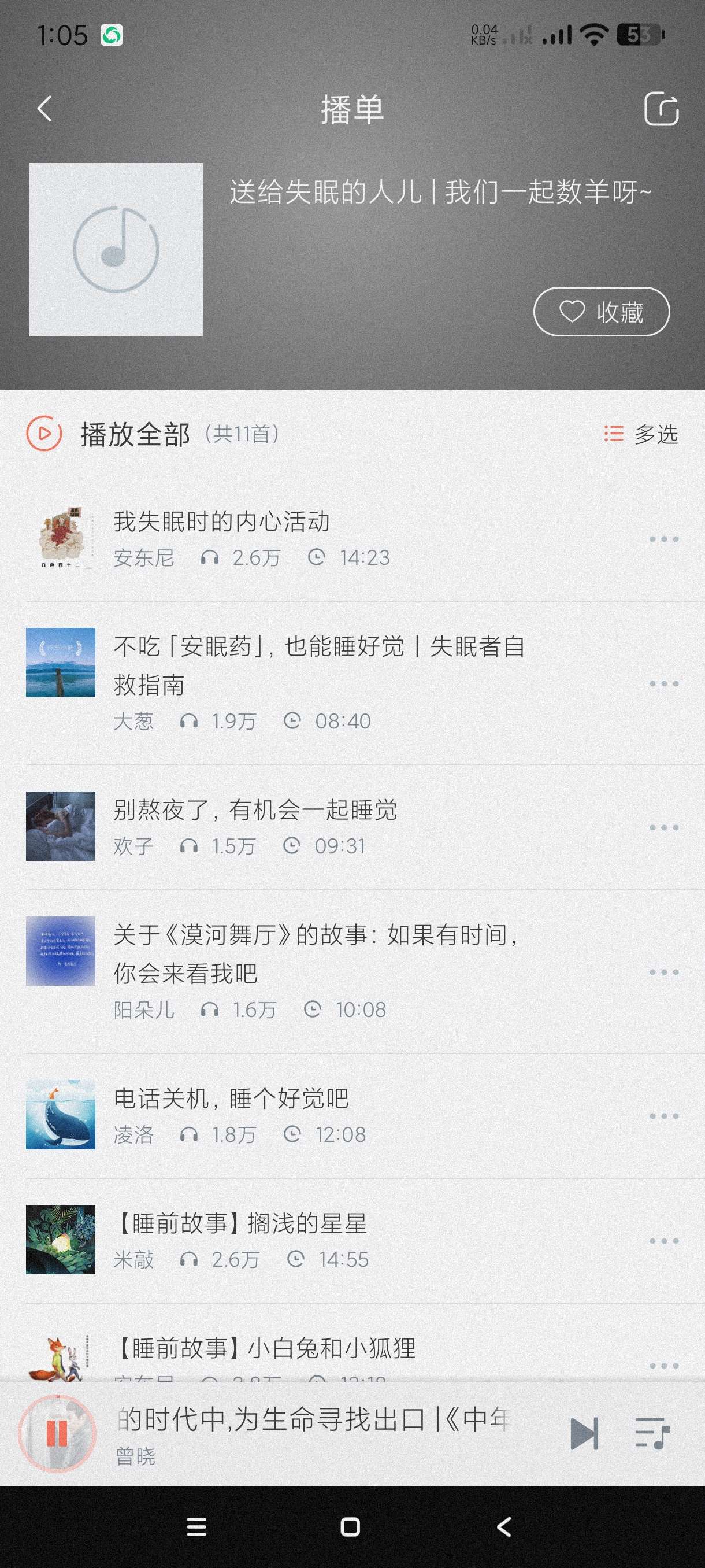
Task: Pause the currently playing track
Action: (x=57, y=1433)
